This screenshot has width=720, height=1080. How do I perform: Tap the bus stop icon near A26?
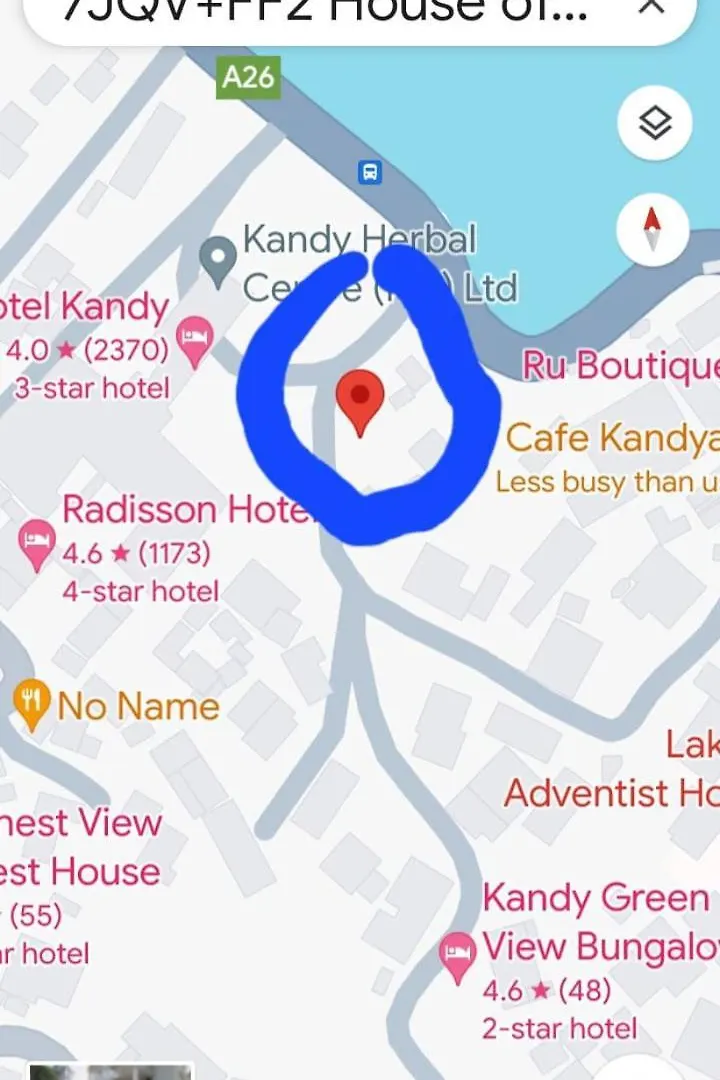point(370,172)
